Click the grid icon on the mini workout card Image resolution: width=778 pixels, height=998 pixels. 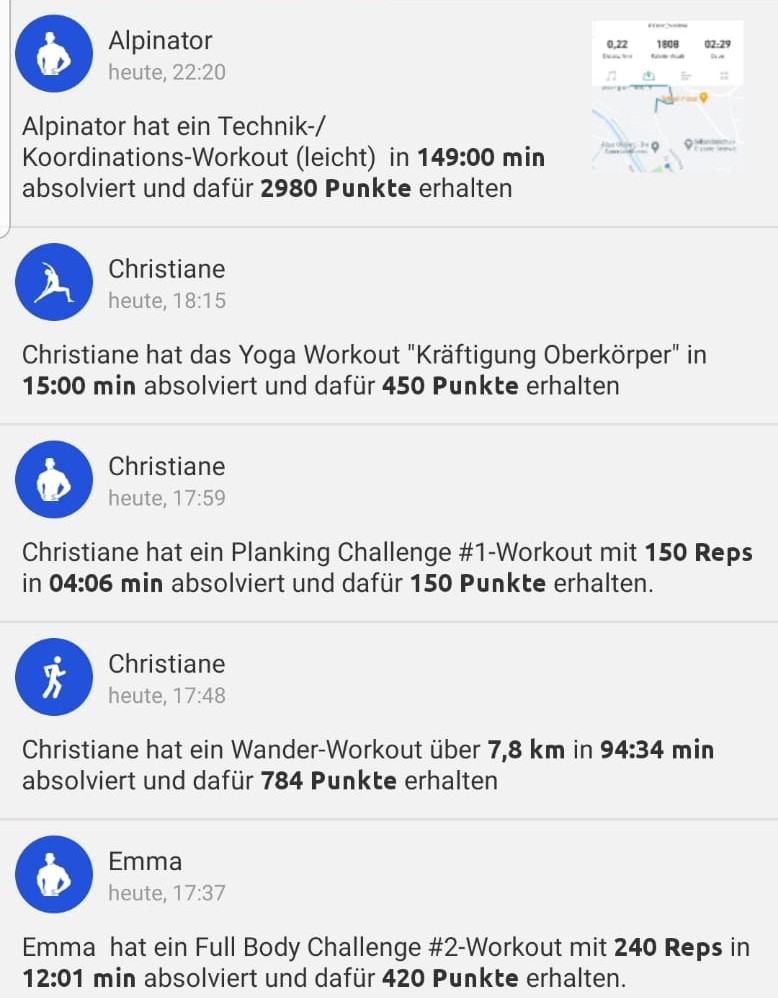(725, 74)
